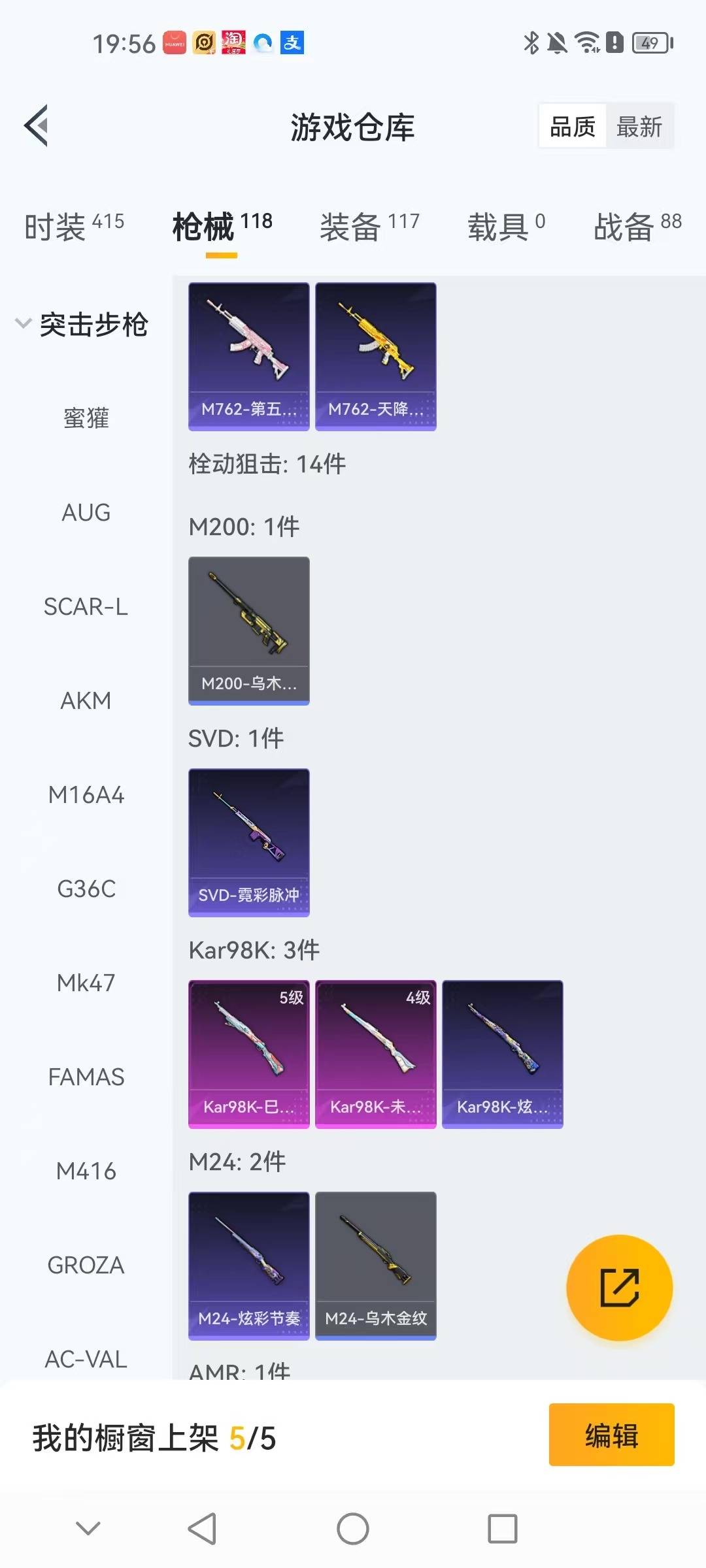Open the 载具 tab
The image size is (706, 1568).
click(x=506, y=227)
